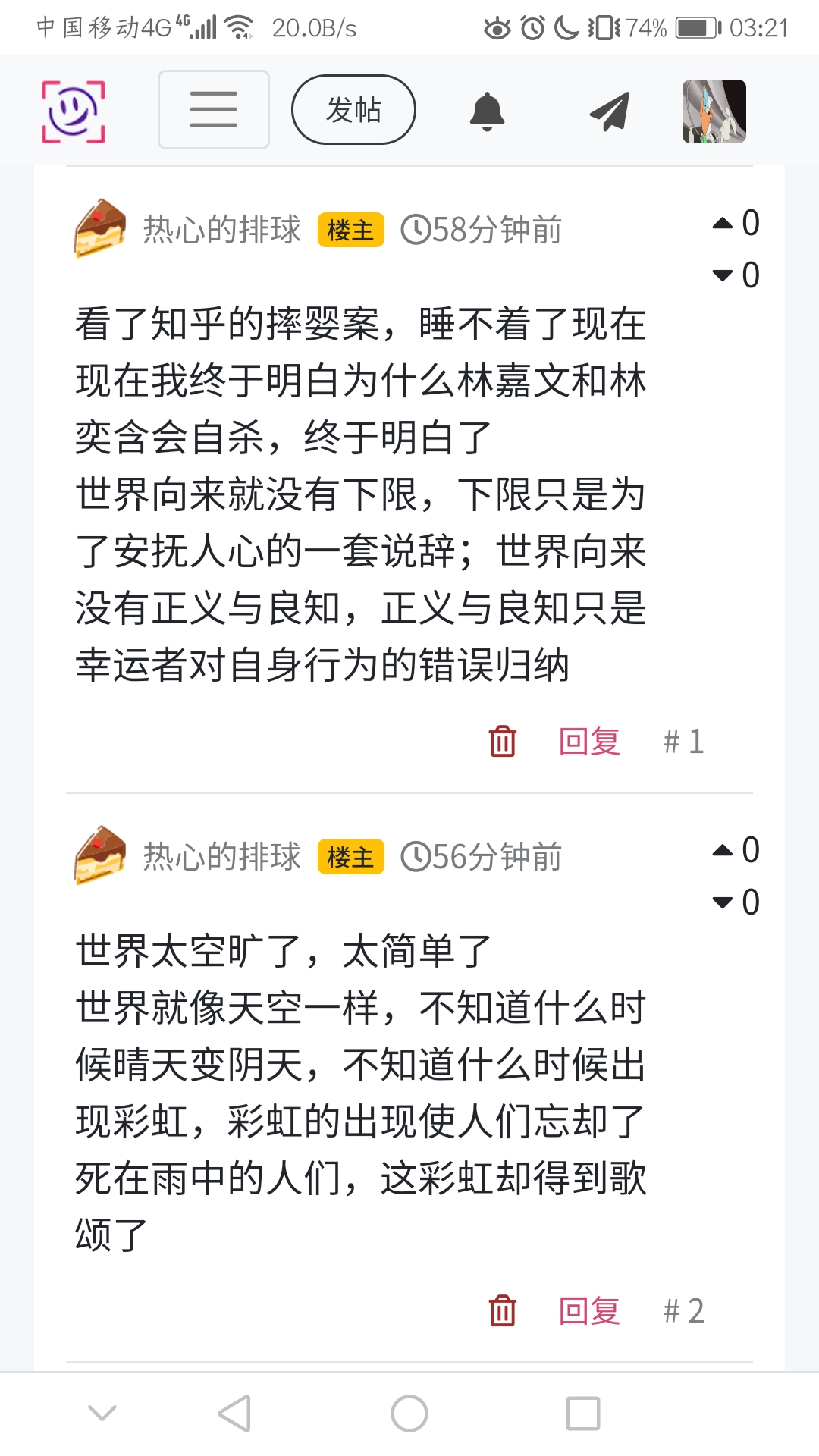Delete post #1 with trash icon
The width and height of the screenshot is (819, 1456).
pyautogui.click(x=502, y=741)
